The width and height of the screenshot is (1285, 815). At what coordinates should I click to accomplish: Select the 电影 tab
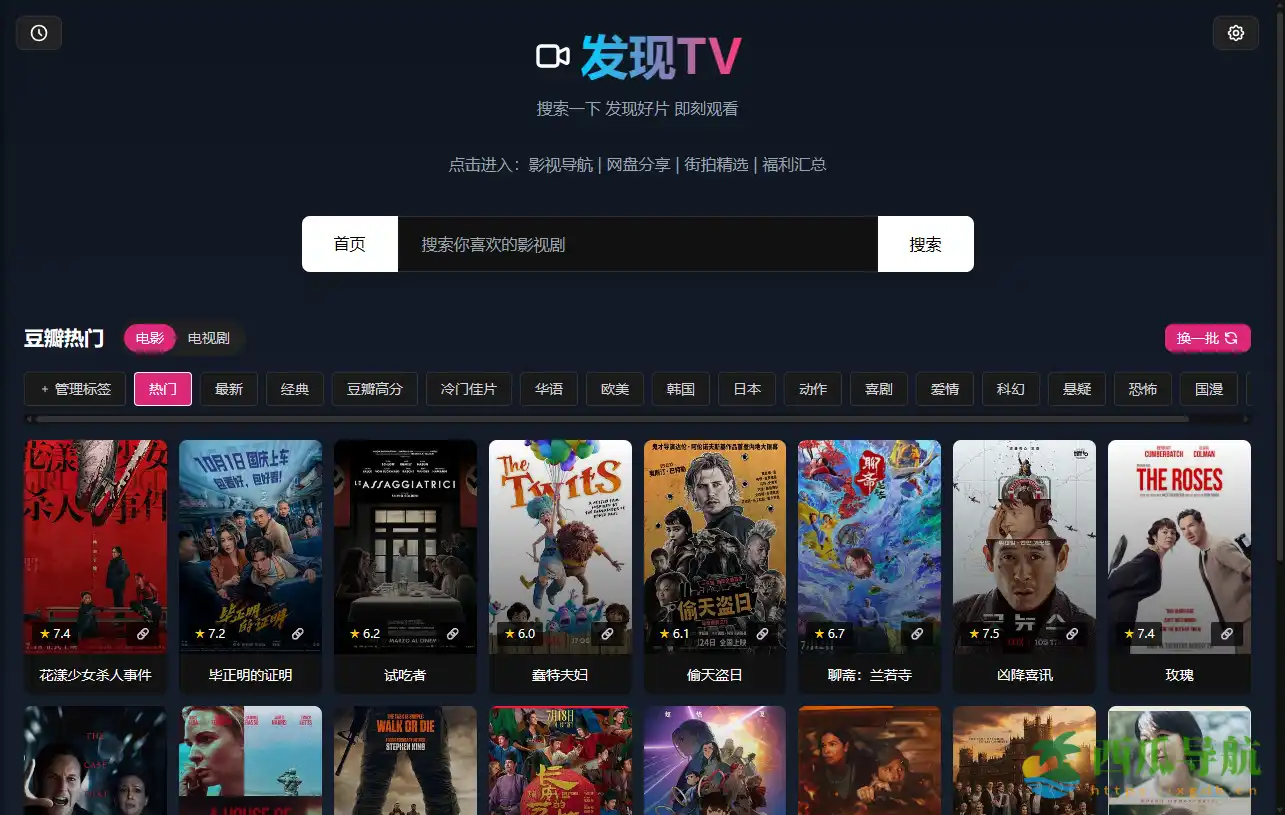tap(150, 338)
